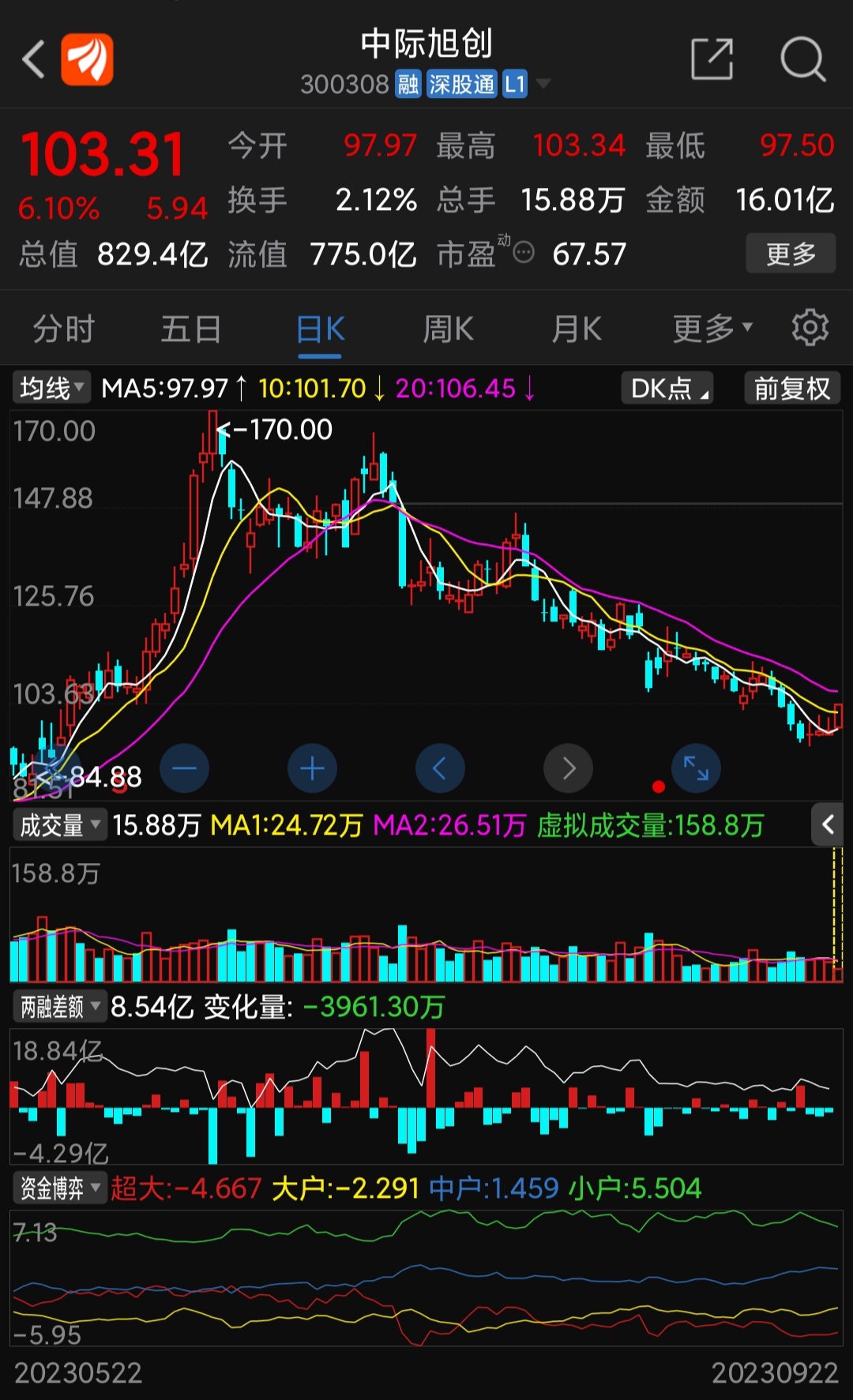This screenshot has width=853, height=1400.
Task: Switch to the 周K weekly chart tab
Action: tap(447, 328)
